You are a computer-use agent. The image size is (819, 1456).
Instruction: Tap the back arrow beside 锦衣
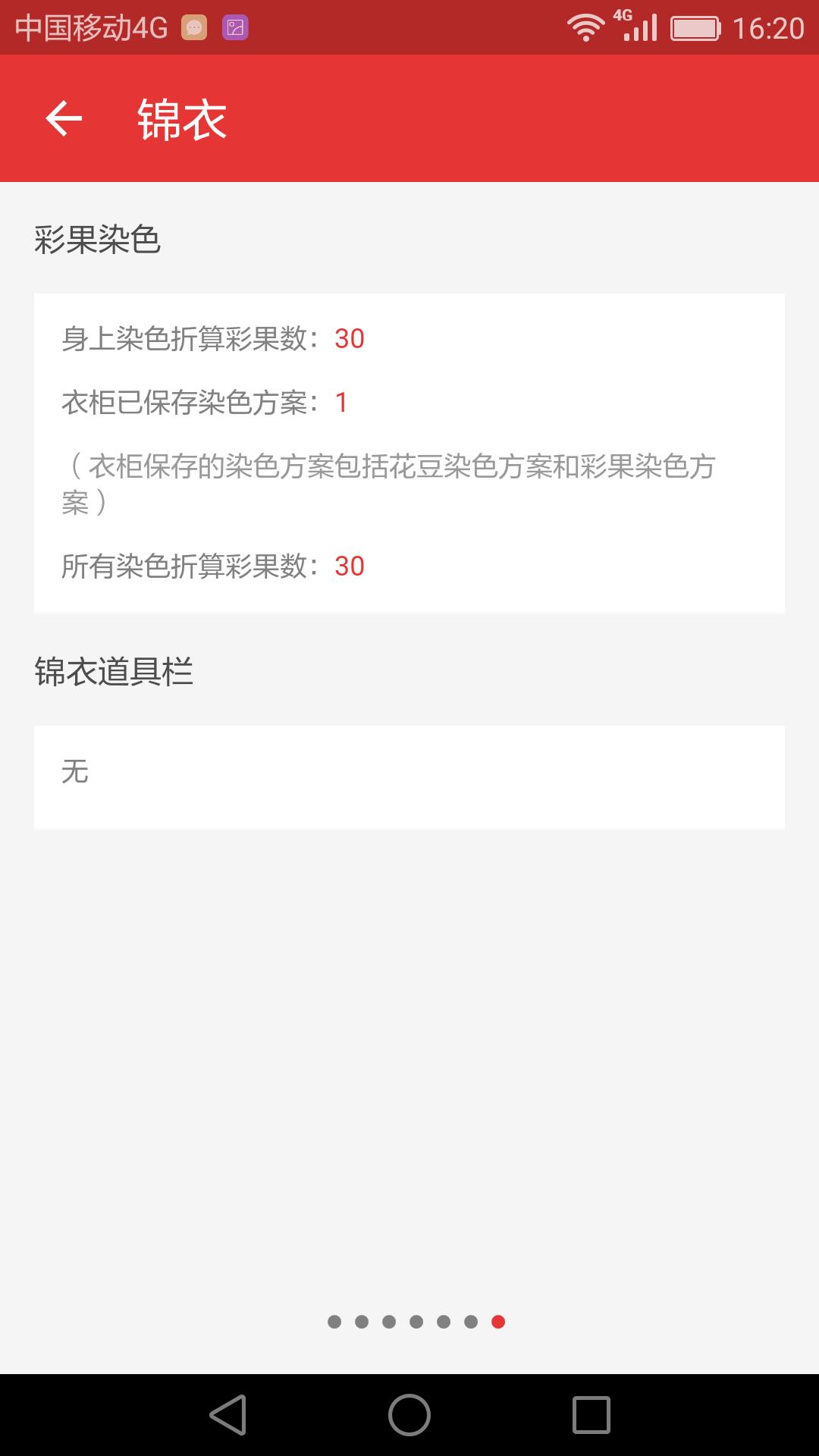[x=64, y=119]
